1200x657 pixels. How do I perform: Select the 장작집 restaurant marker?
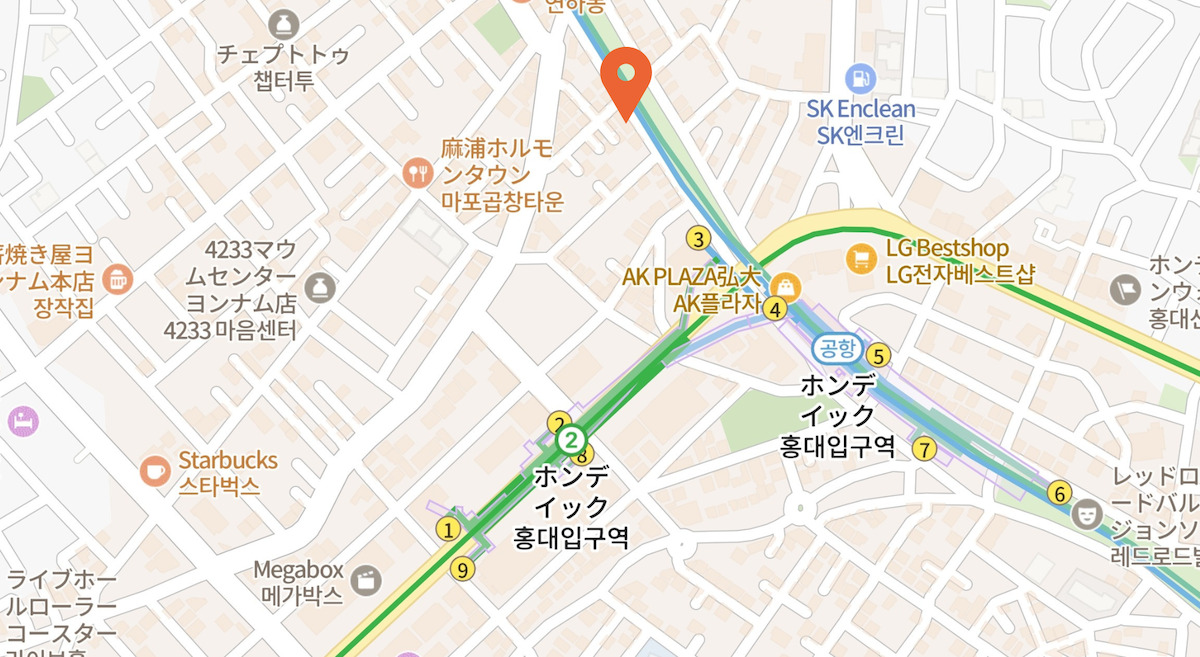tap(117, 280)
